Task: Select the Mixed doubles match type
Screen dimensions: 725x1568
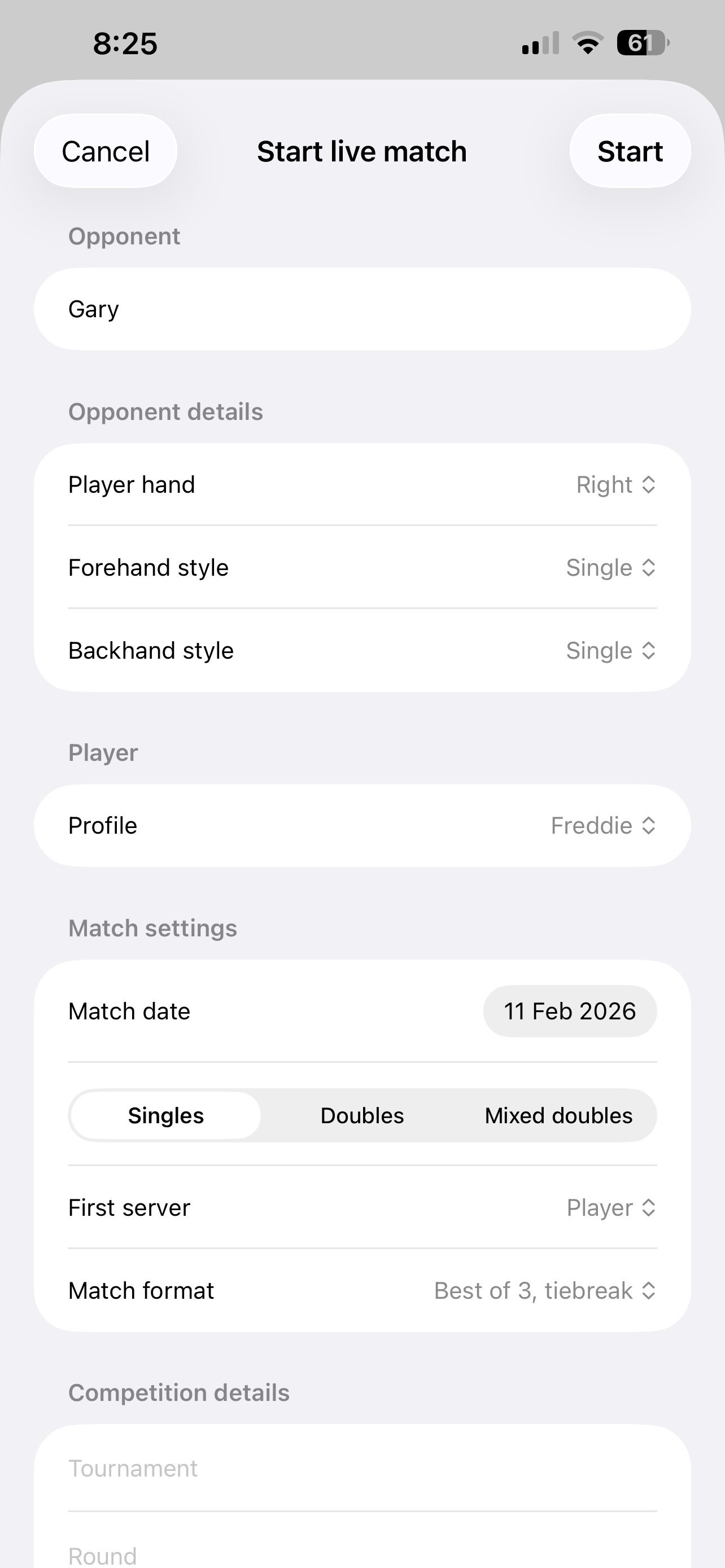Action: pos(558,1115)
